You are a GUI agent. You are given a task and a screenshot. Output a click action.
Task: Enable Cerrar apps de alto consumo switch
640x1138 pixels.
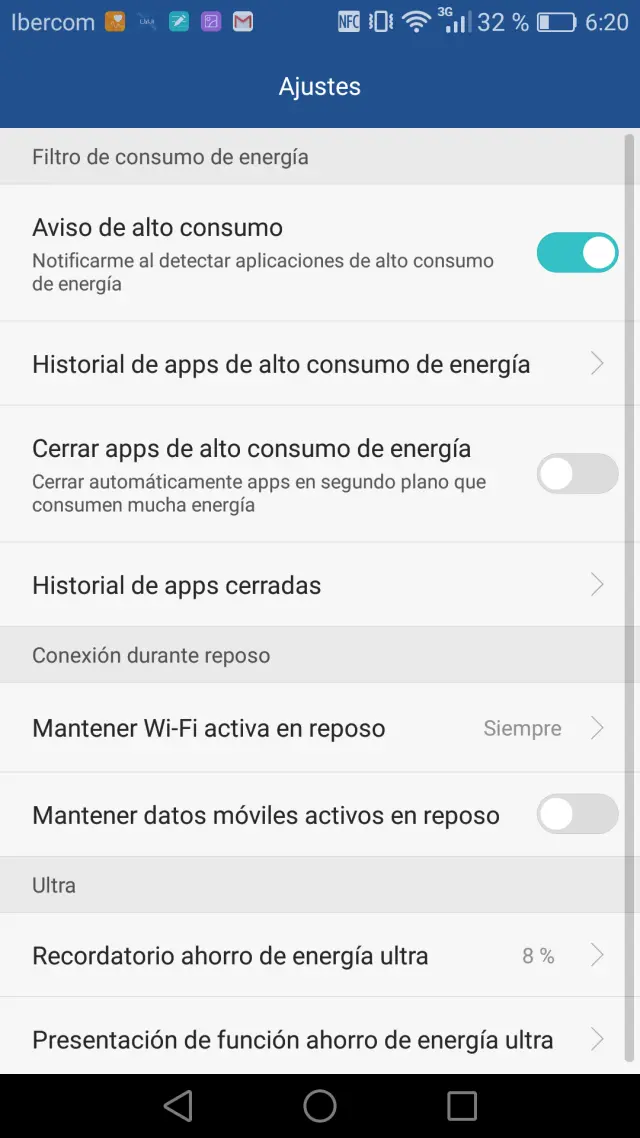pyautogui.click(x=577, y=474)
